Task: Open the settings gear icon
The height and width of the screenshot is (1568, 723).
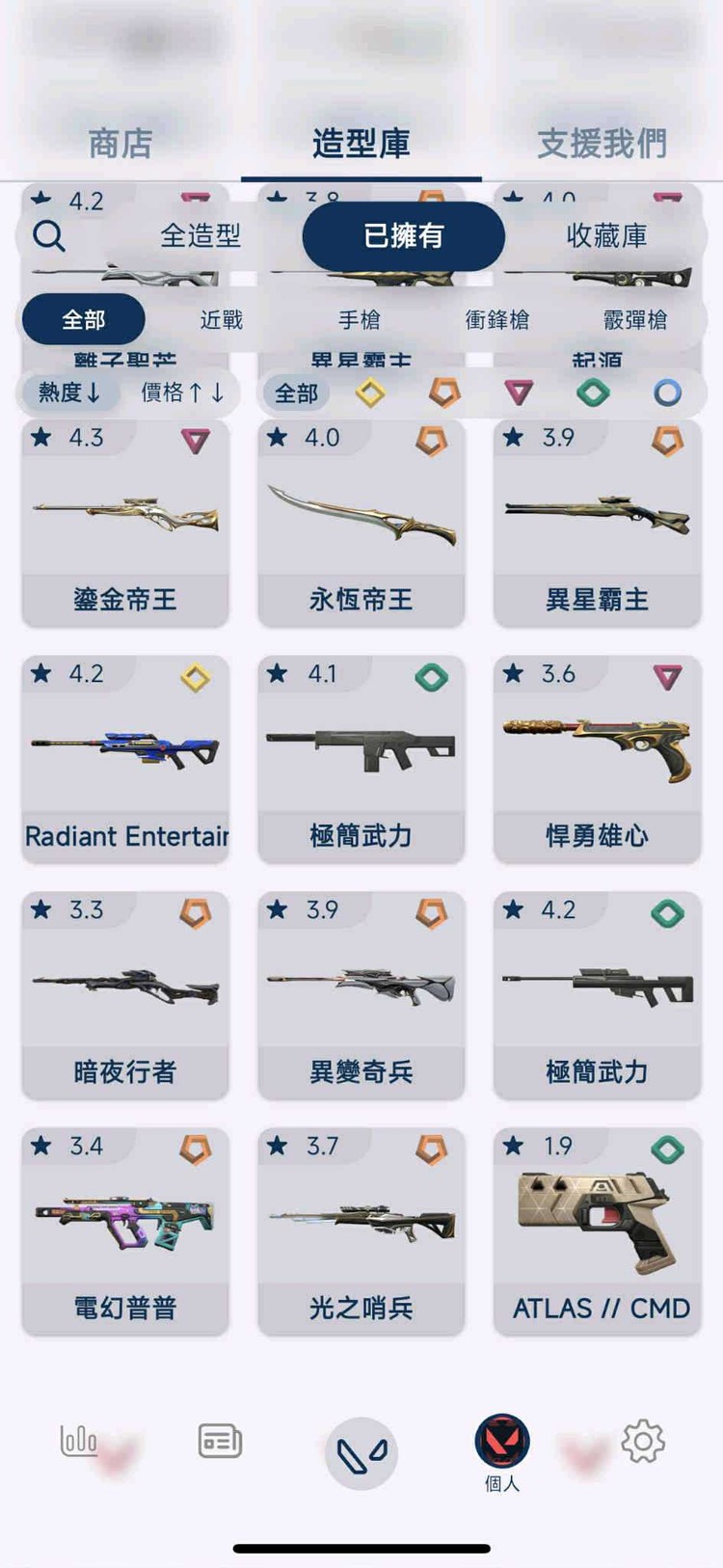Action: click(641, 1442)
